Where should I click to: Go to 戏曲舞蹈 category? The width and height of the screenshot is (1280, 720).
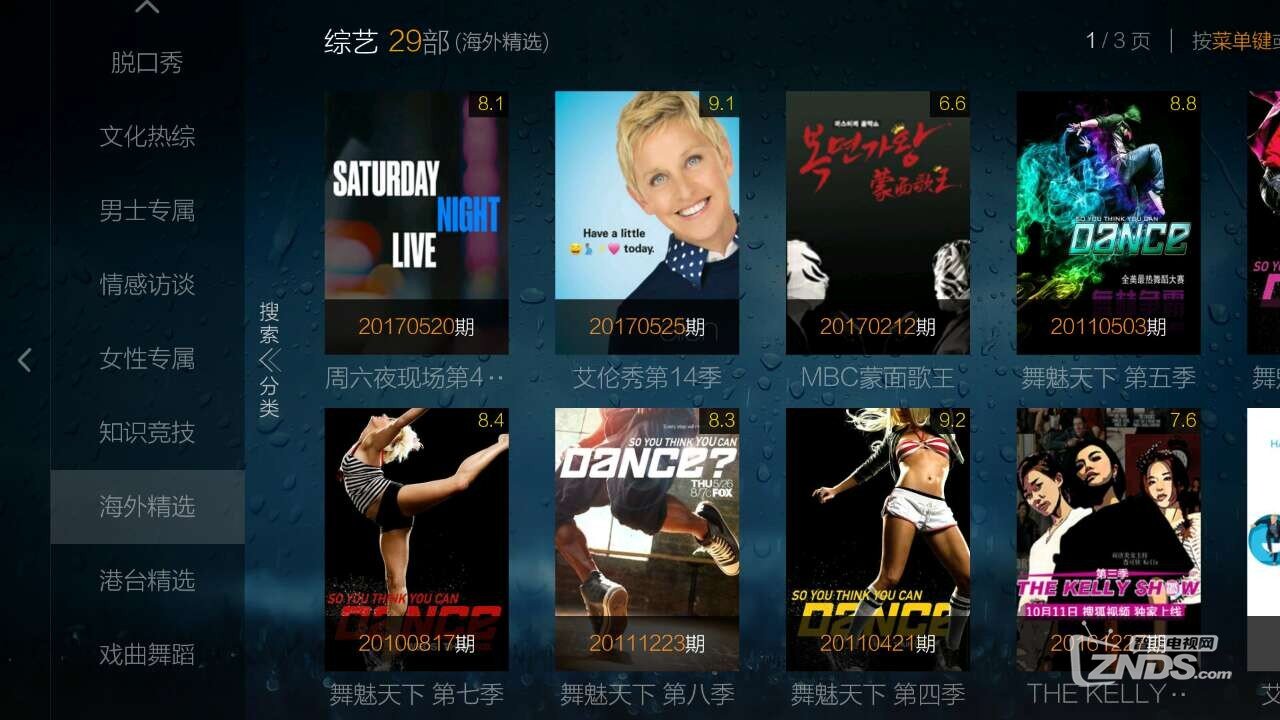[147, 655]
